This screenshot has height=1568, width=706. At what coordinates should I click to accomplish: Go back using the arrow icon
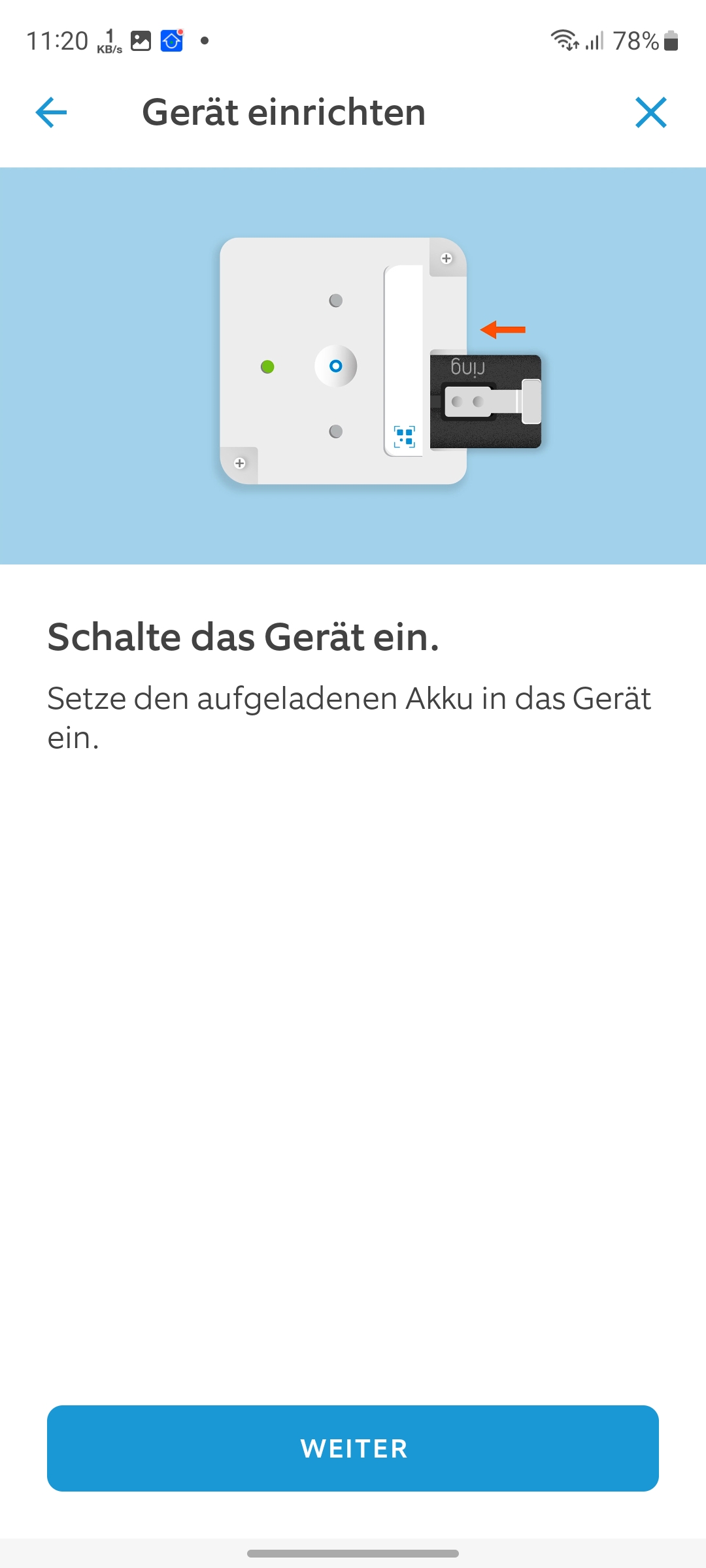point(51,112)
